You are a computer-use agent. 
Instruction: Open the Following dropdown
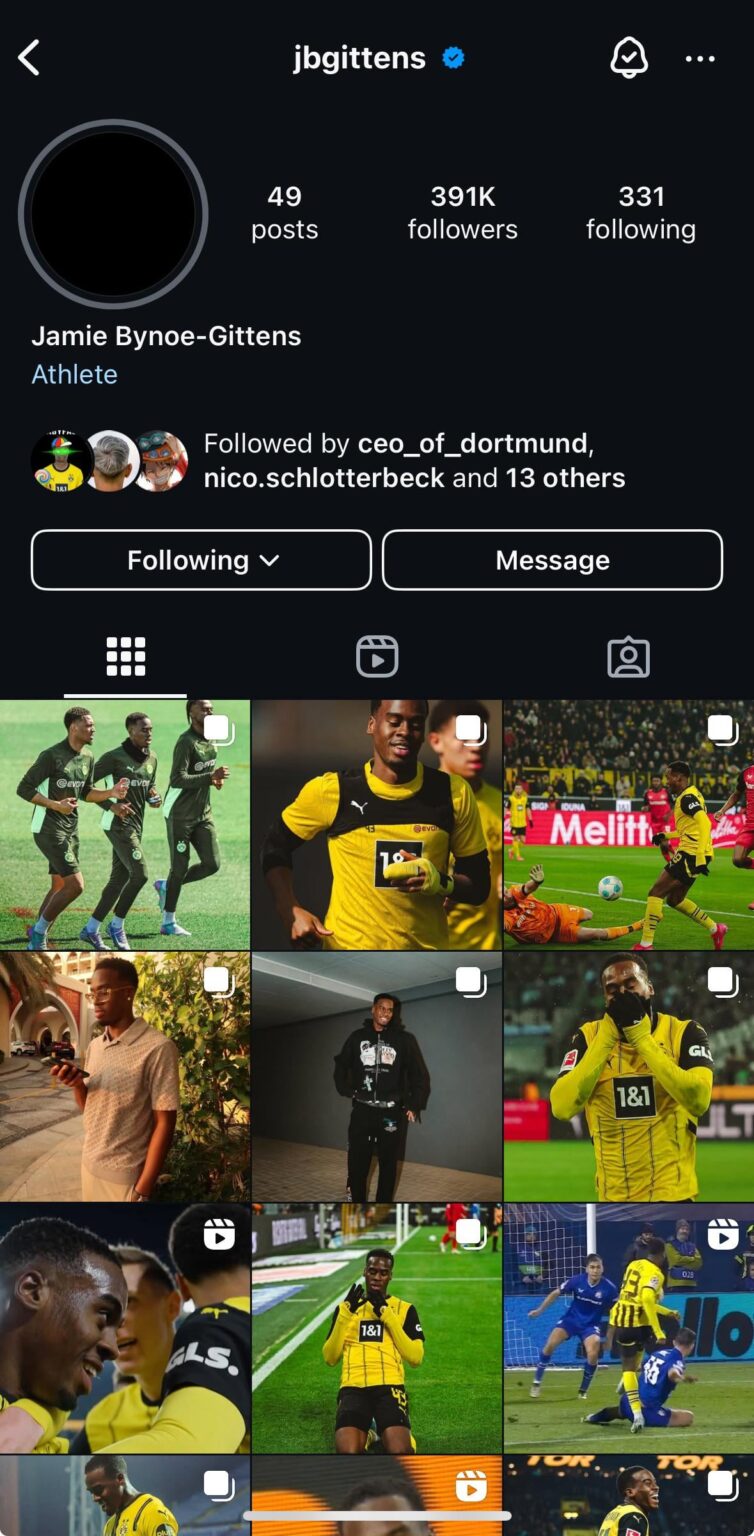pos(200,560)
